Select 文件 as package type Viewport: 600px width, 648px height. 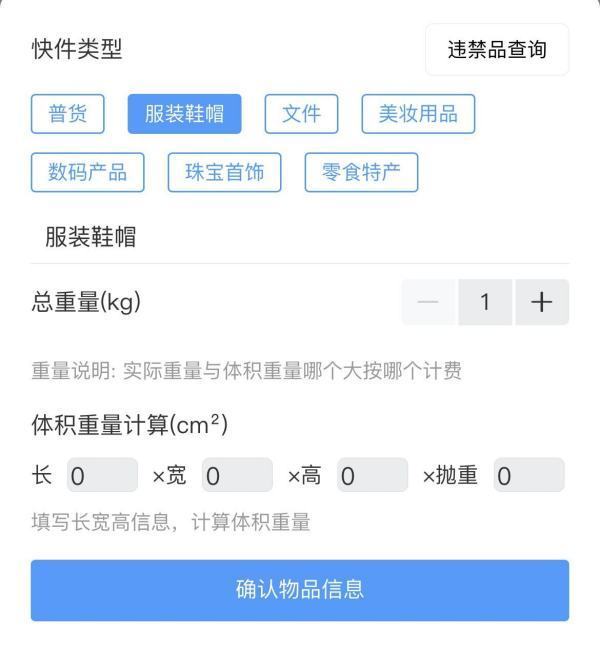tap(301, 114)
